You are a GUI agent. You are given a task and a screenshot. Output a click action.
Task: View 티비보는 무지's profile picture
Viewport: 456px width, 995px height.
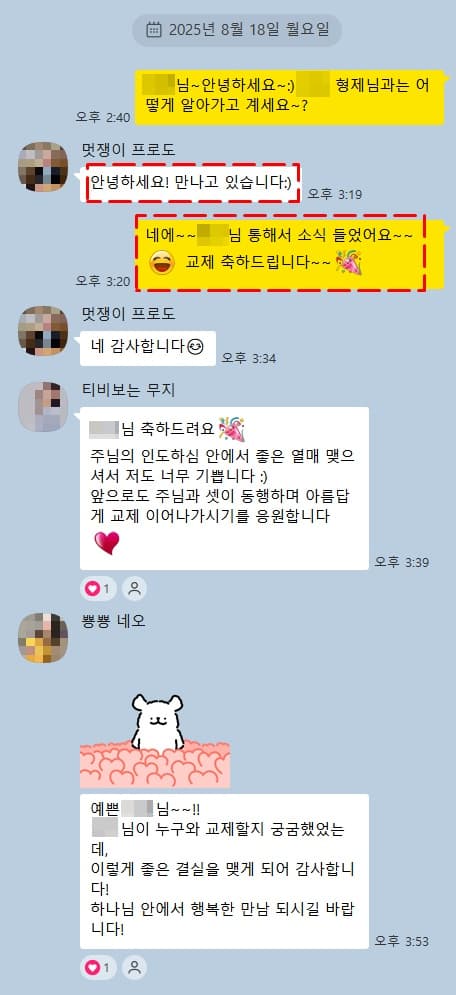(43, 407)
